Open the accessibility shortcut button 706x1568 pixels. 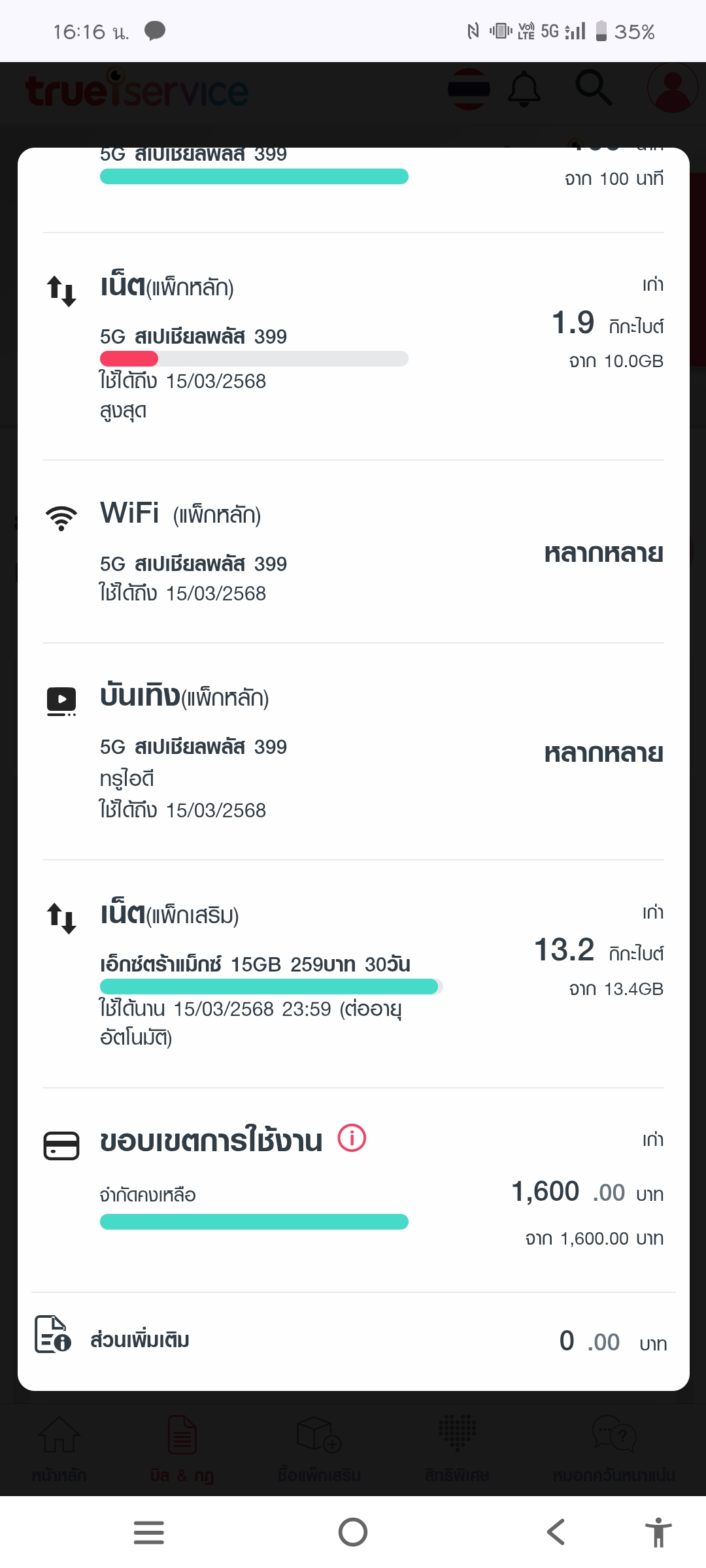tap(658, 1531)
